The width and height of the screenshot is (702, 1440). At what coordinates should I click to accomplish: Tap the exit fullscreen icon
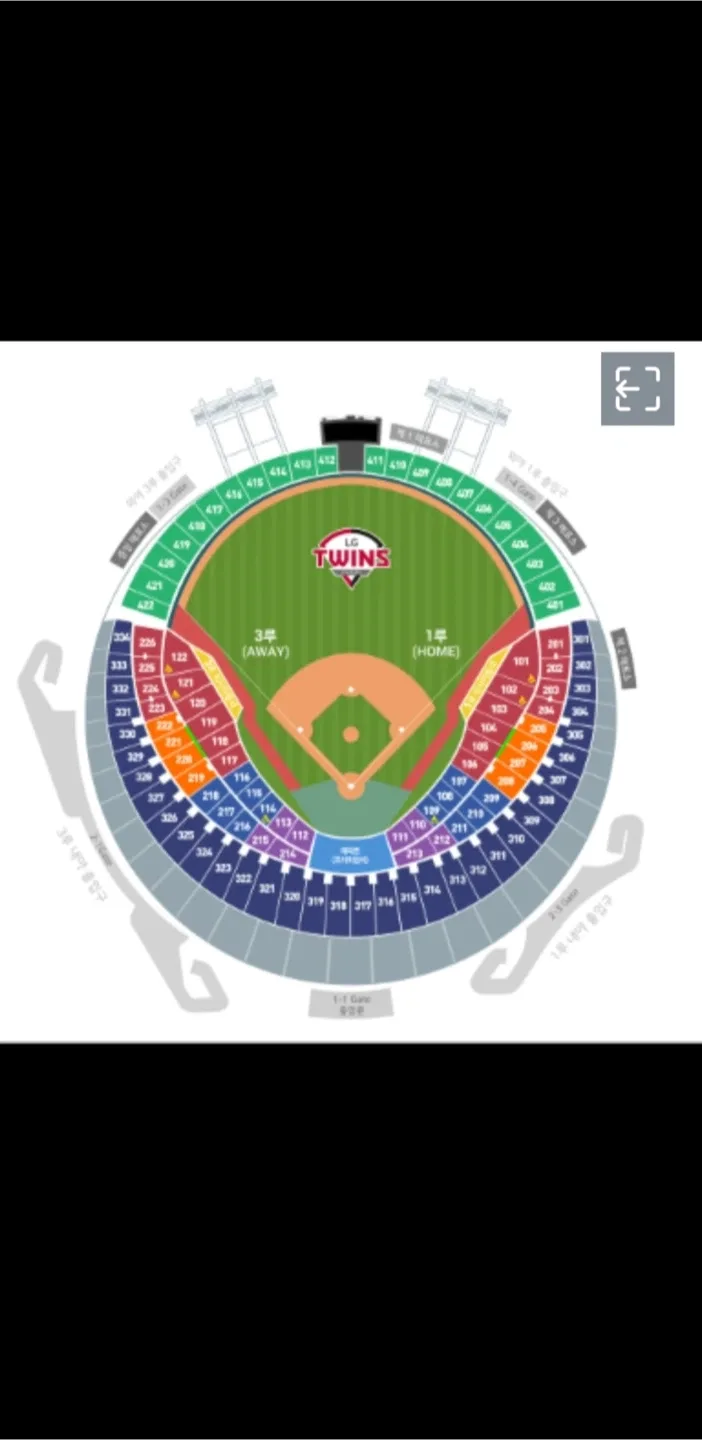coord(637,388)
